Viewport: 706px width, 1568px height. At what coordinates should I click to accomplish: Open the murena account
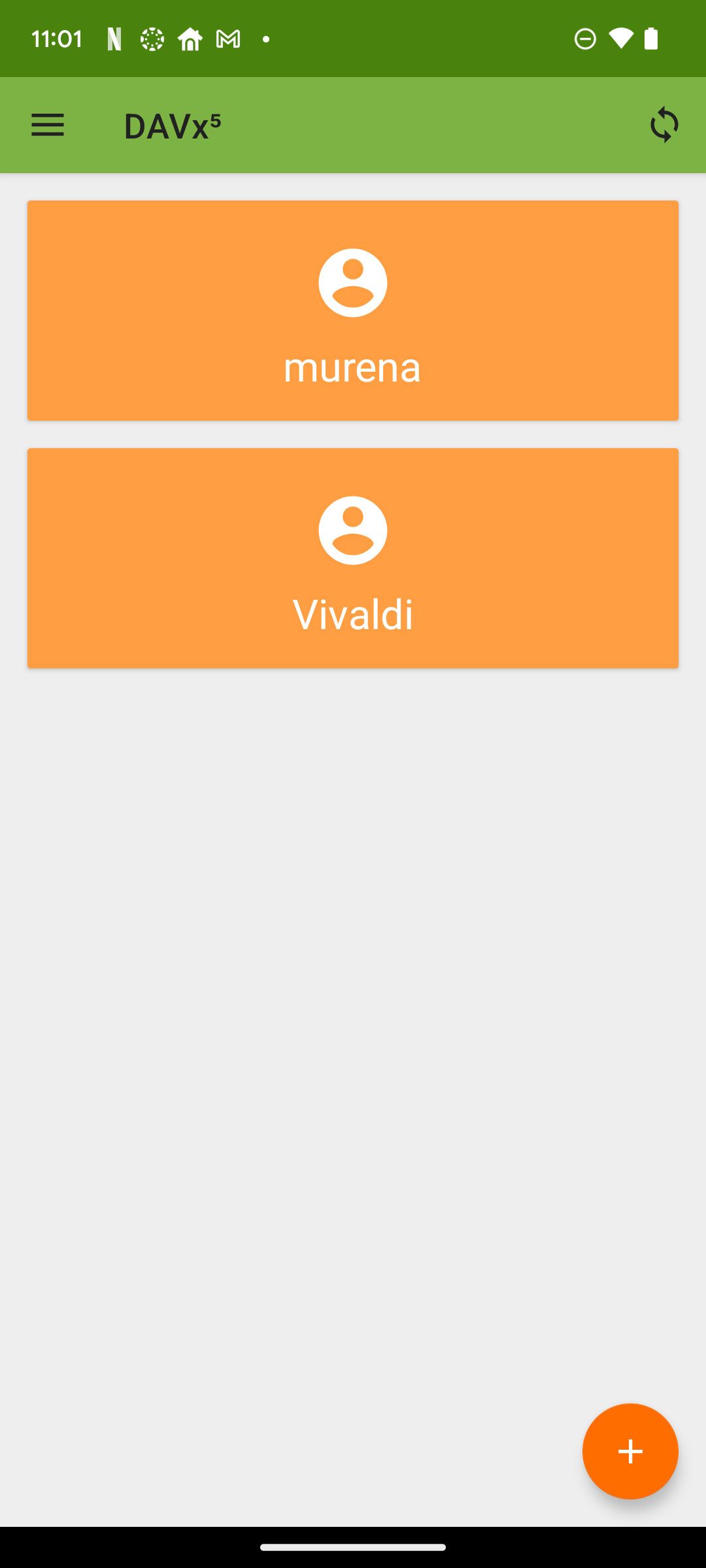(x=353, y=310)
